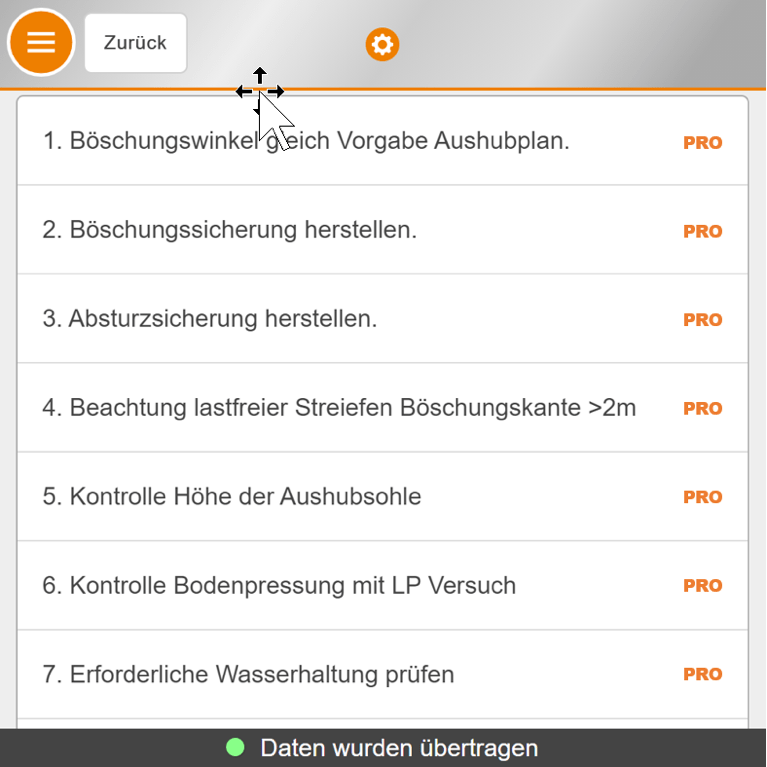767x767 pixels.
Task: Open the settings gear
Action: pos(382,44)
